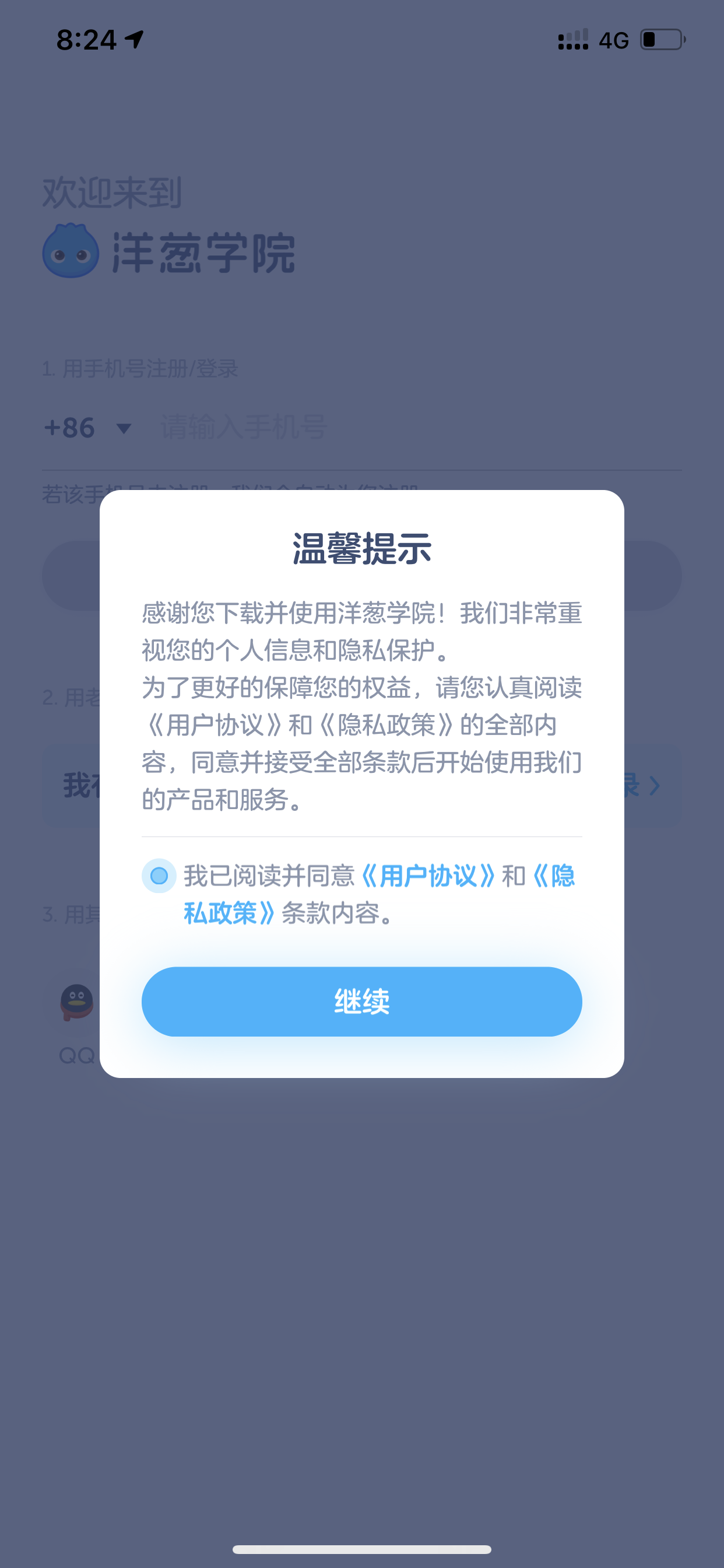This screenshot has height=1568, width=724.
Task: Tick the agreement checkbox circle
Action: click(159, 876)
